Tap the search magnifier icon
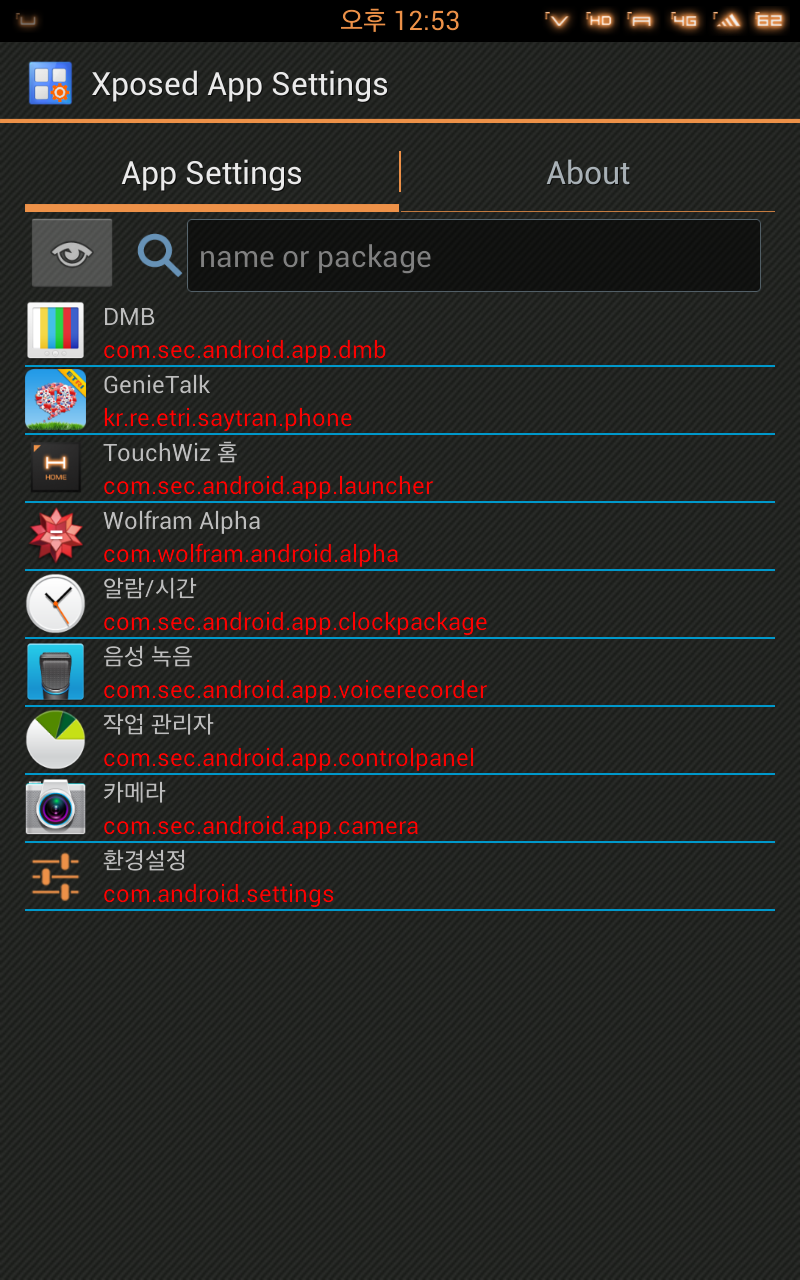The image size is (800, 1280). click(x=159, y=256)
